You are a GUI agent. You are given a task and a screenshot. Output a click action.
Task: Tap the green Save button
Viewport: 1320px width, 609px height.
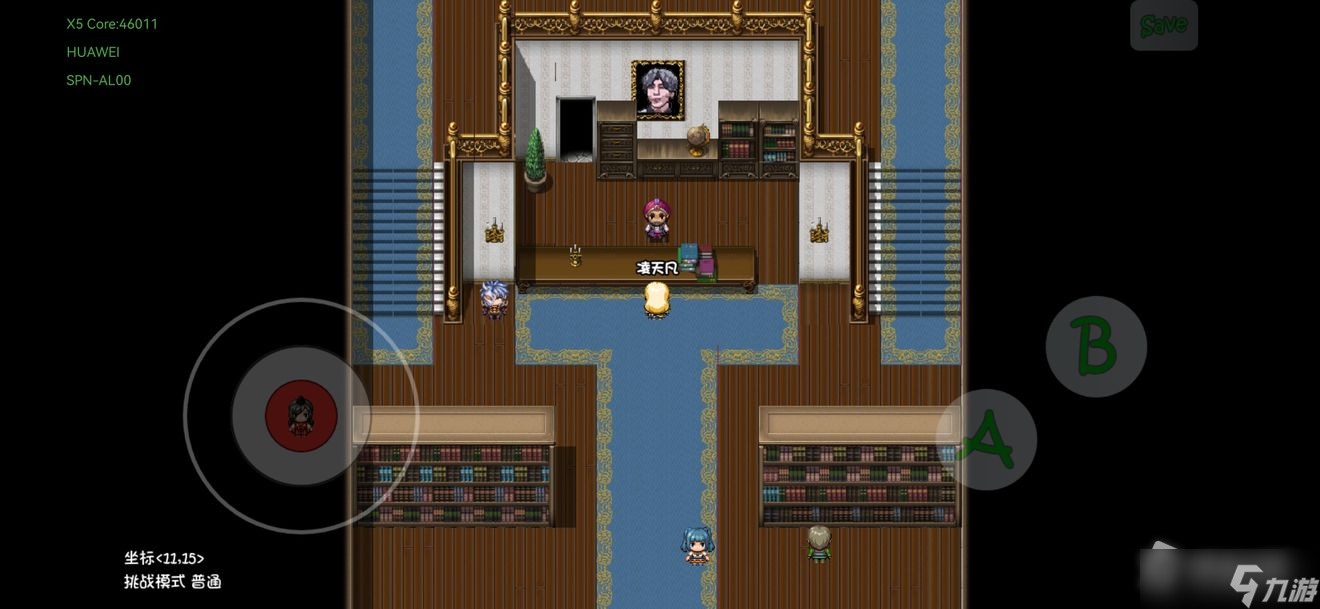click(x=1163, y=25)
